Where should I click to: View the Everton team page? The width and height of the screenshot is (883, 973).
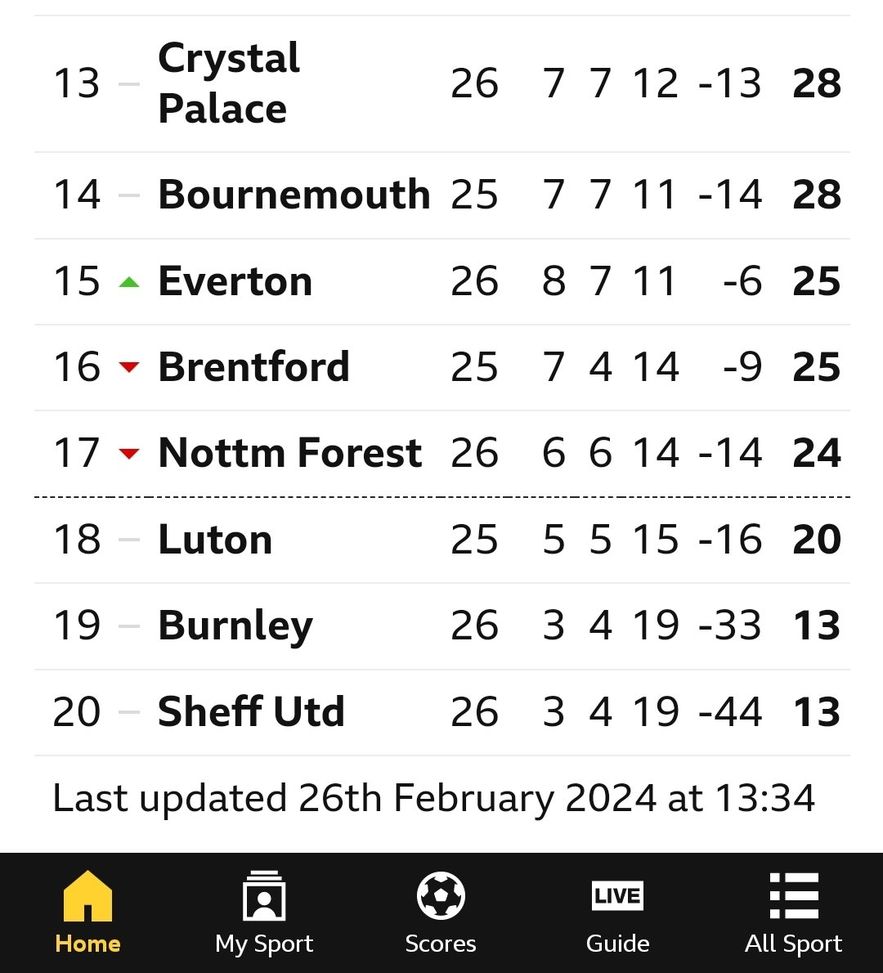(235, 282)
